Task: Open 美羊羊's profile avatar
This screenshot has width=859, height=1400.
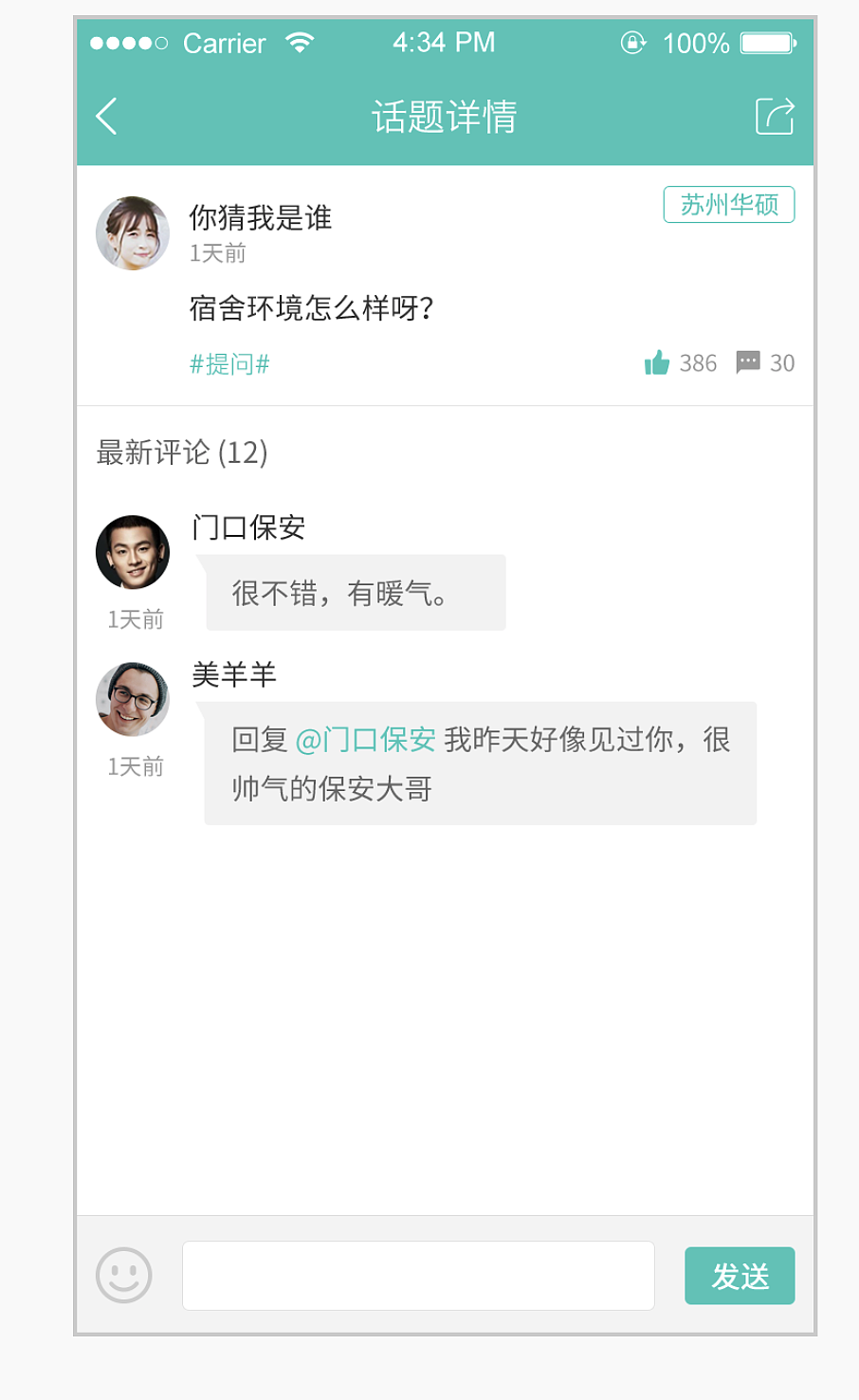Action: (133, 700)
